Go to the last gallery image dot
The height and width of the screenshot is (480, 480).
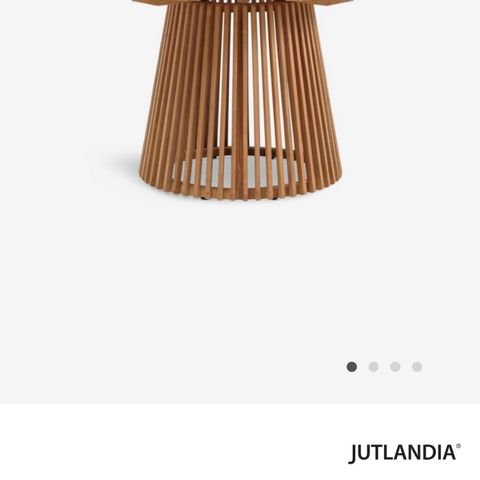(x=417, y=367)
